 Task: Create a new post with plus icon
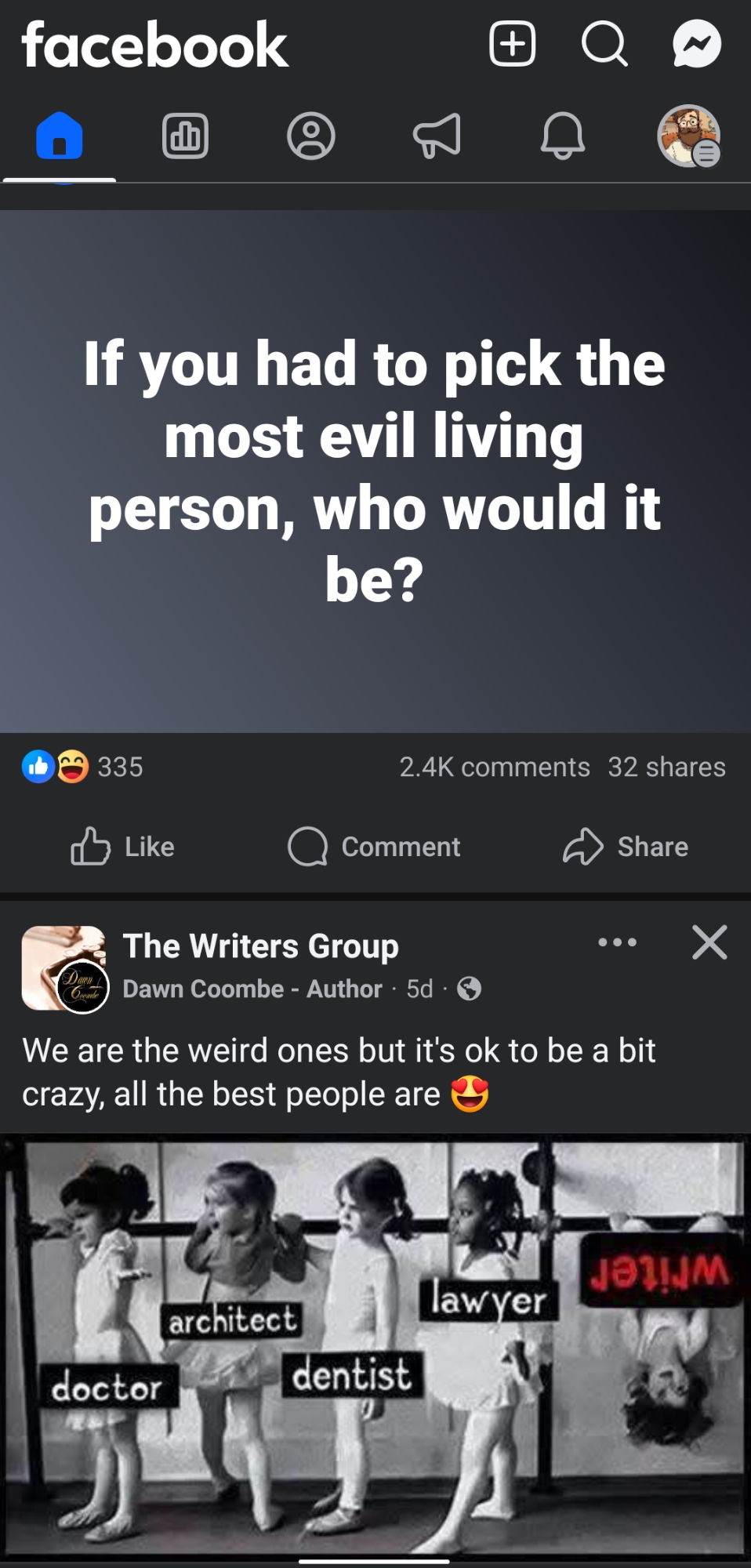tap(512, 44)
